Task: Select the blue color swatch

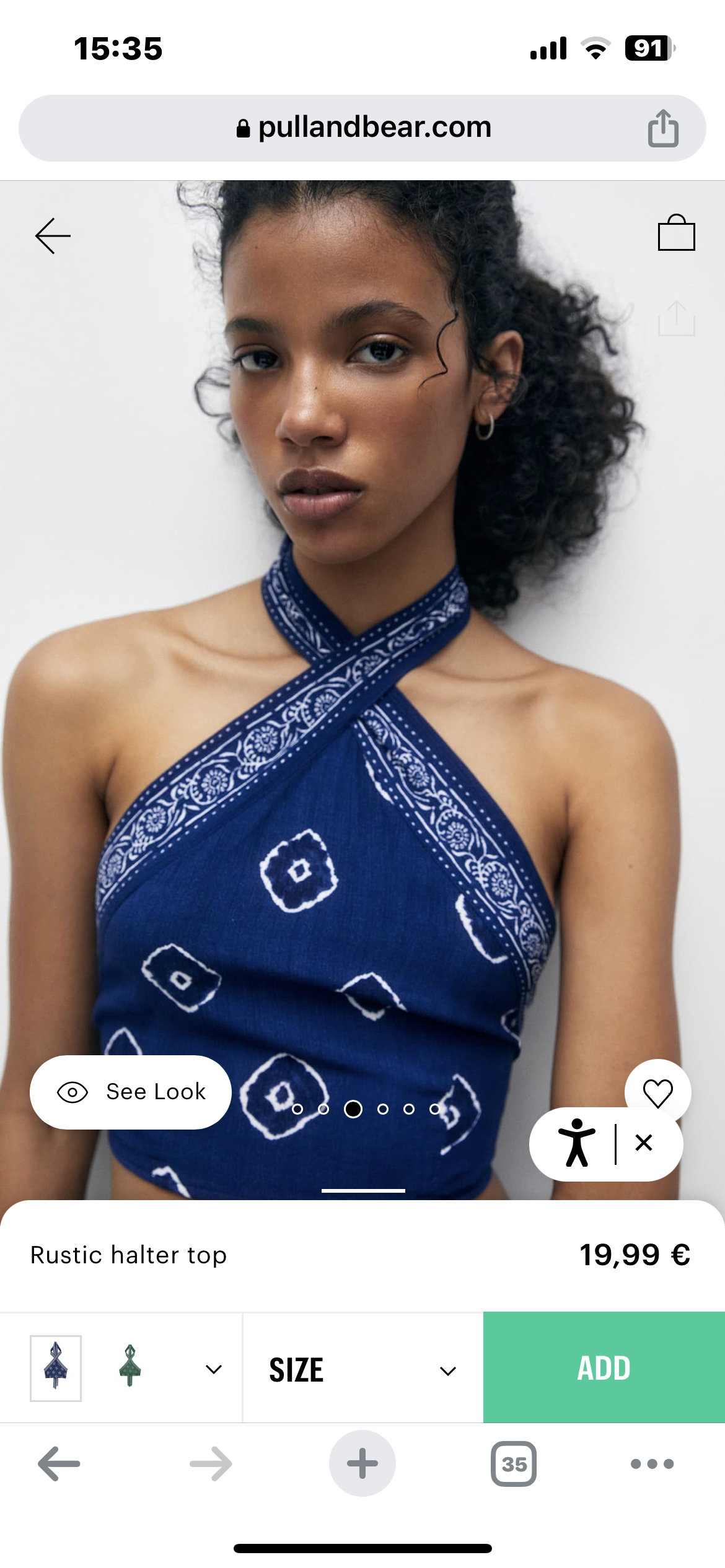Action: pyautogui.click(x=56, y=1368)
